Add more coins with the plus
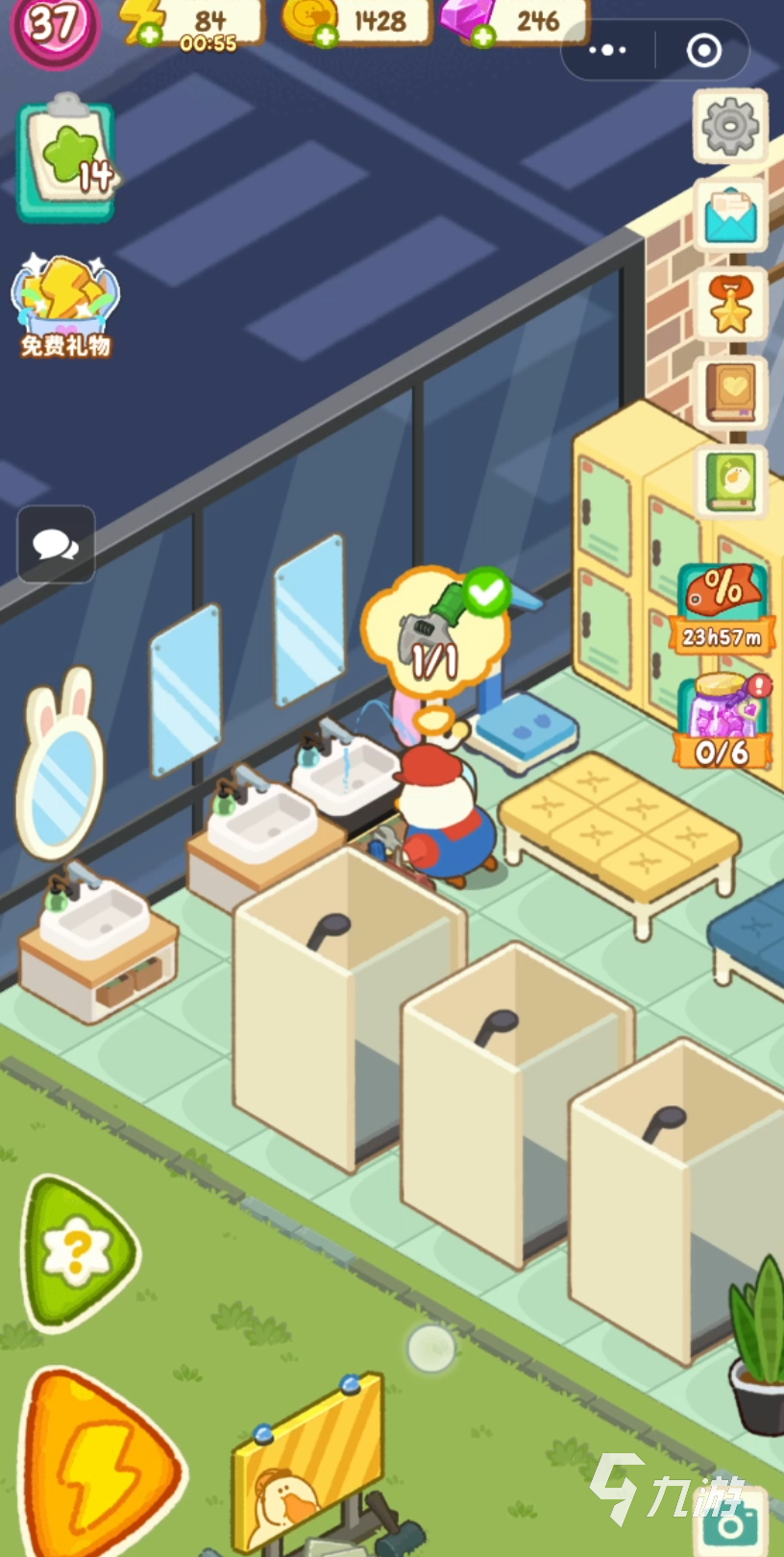The image size is (784, 1557). point(326,37)
